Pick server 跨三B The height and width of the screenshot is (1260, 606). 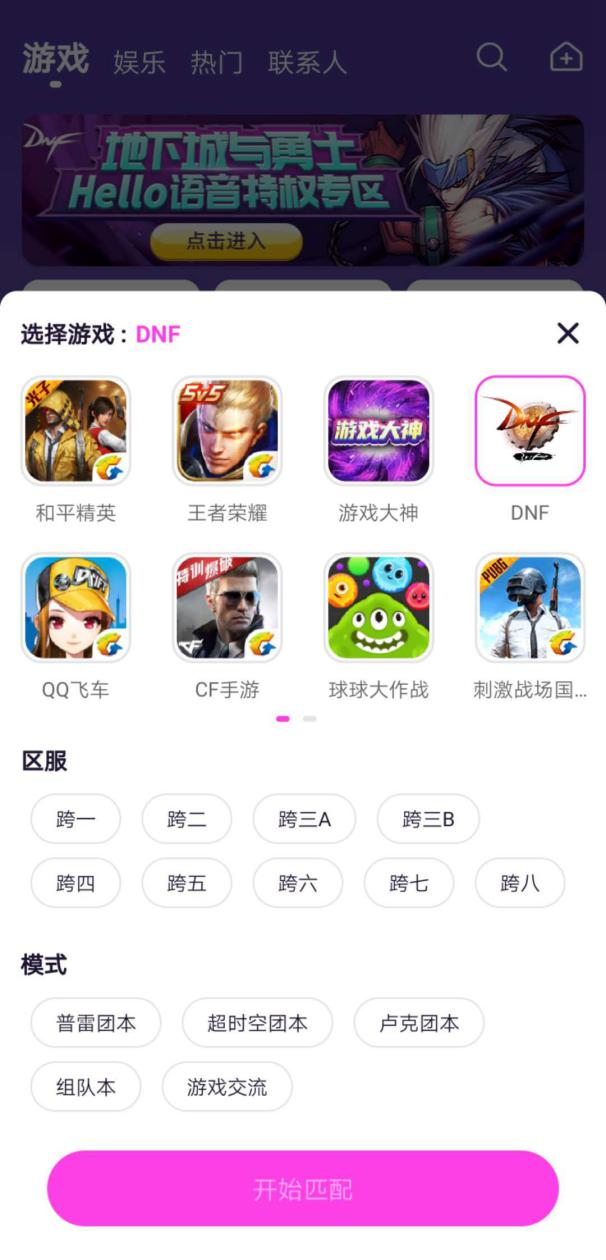[x=428, y=820]
